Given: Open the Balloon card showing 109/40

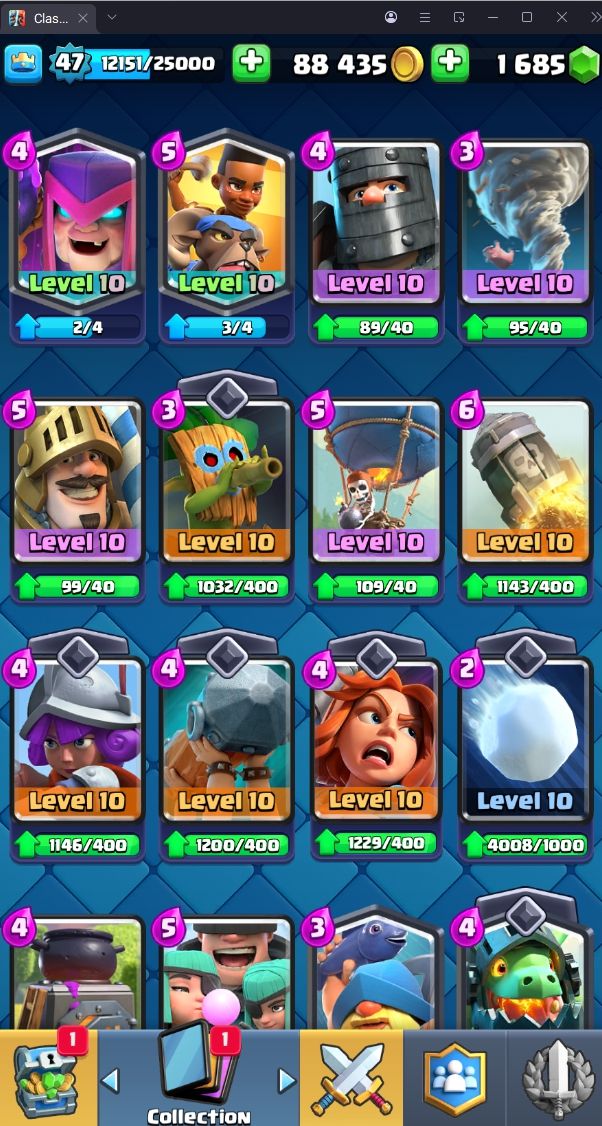Looking at the screenshot, I should coord(376,490).
